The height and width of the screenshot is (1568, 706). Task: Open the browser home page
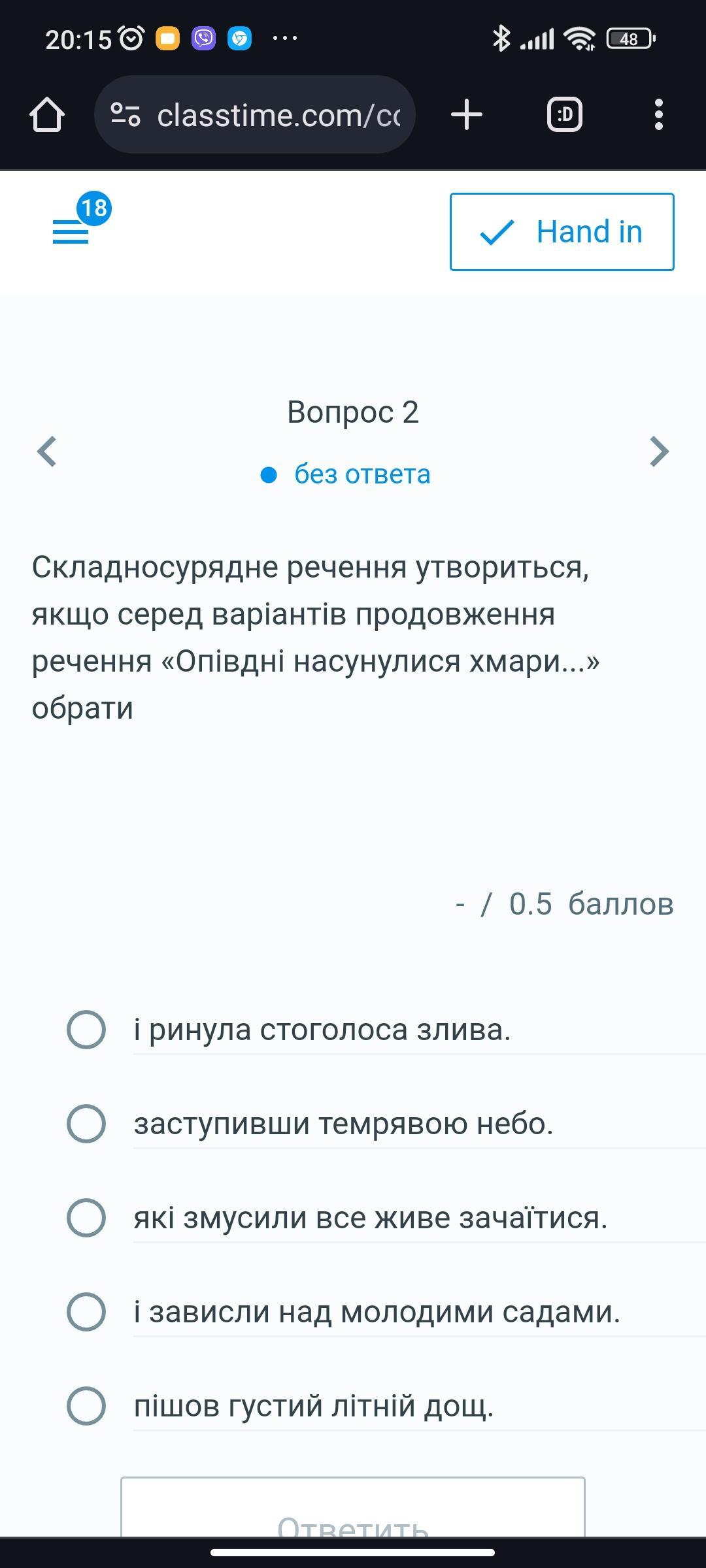pyautogui.click(x=47, y=115)
